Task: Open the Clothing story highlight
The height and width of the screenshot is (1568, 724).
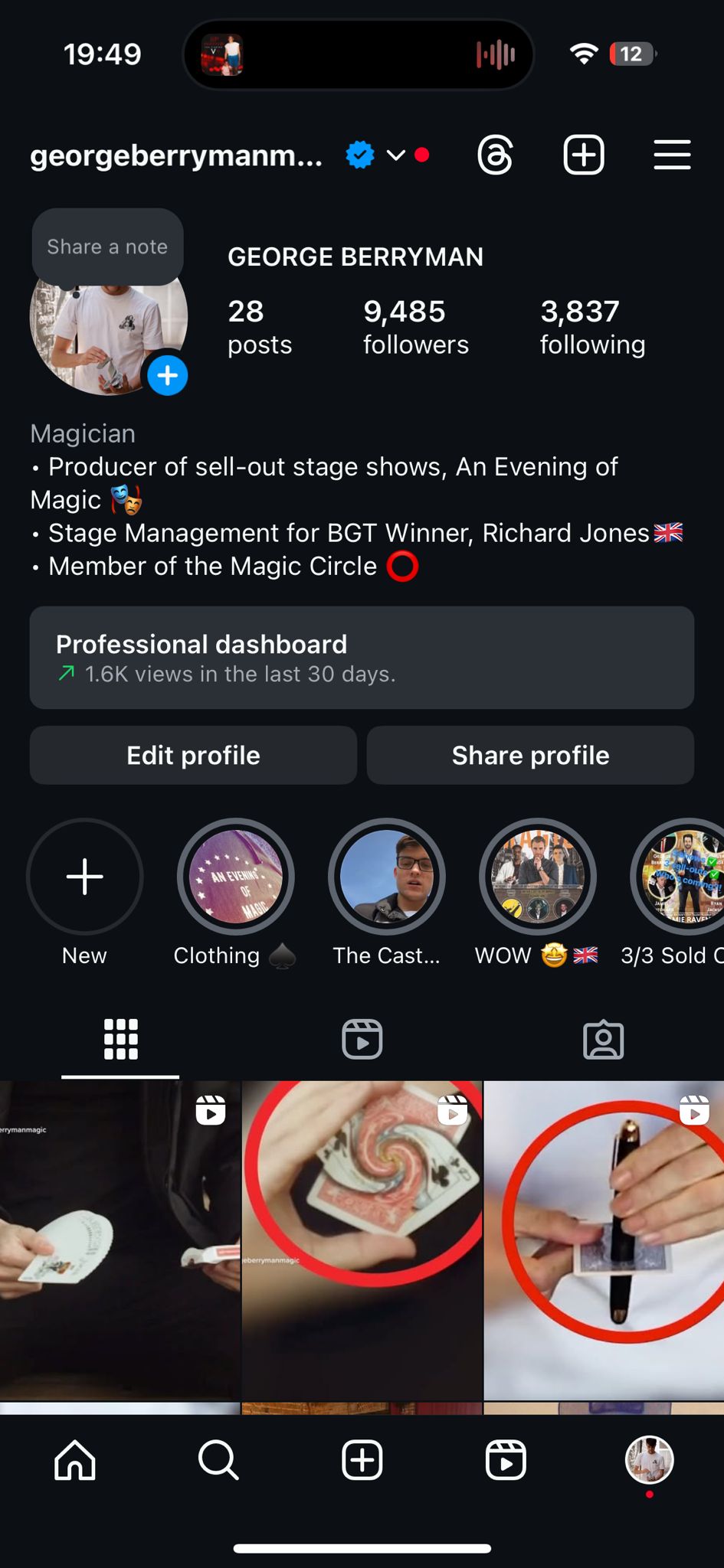Action: coord(235,877)
